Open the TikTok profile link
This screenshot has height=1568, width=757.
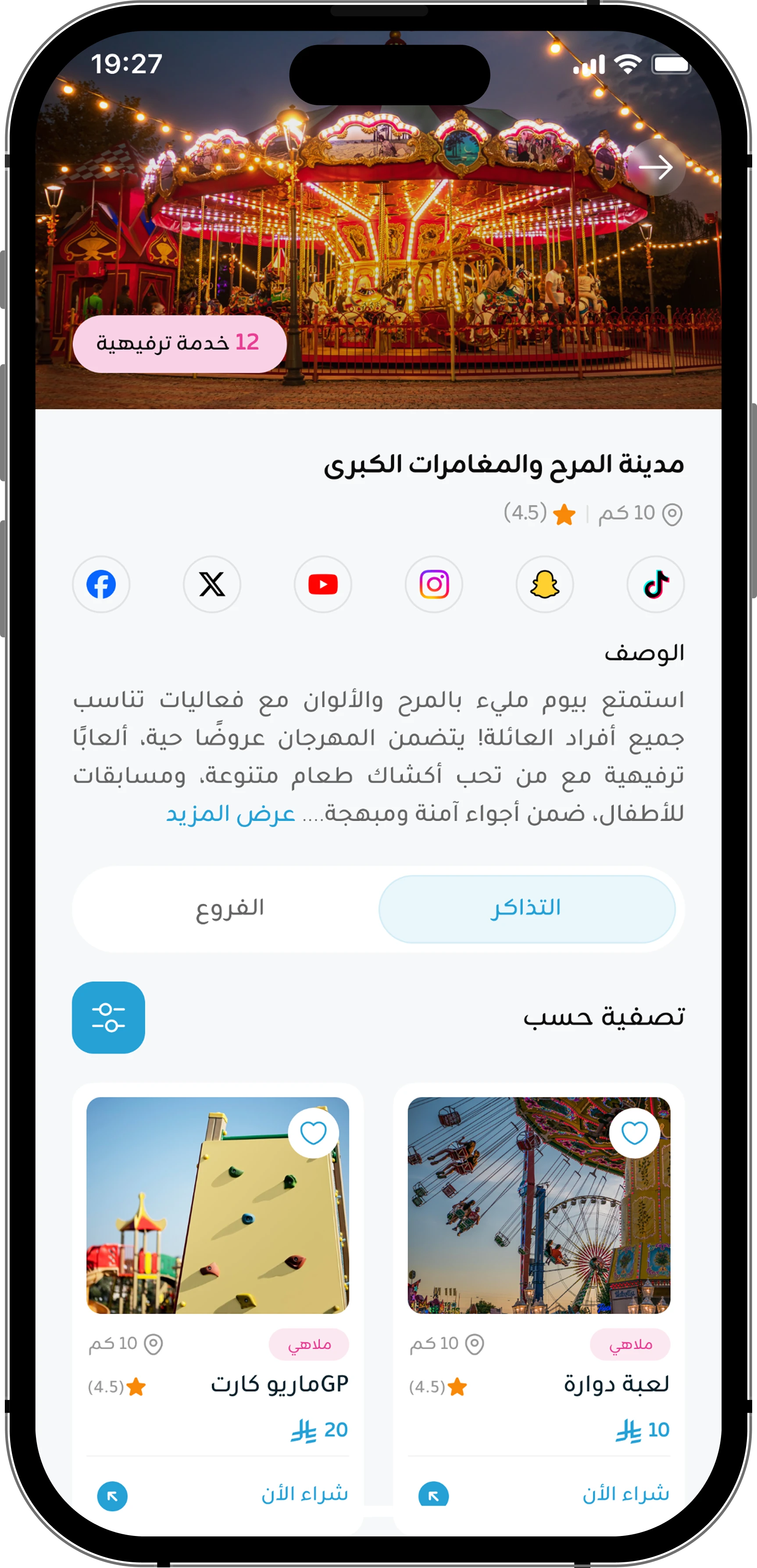click(x=655, y=584)
